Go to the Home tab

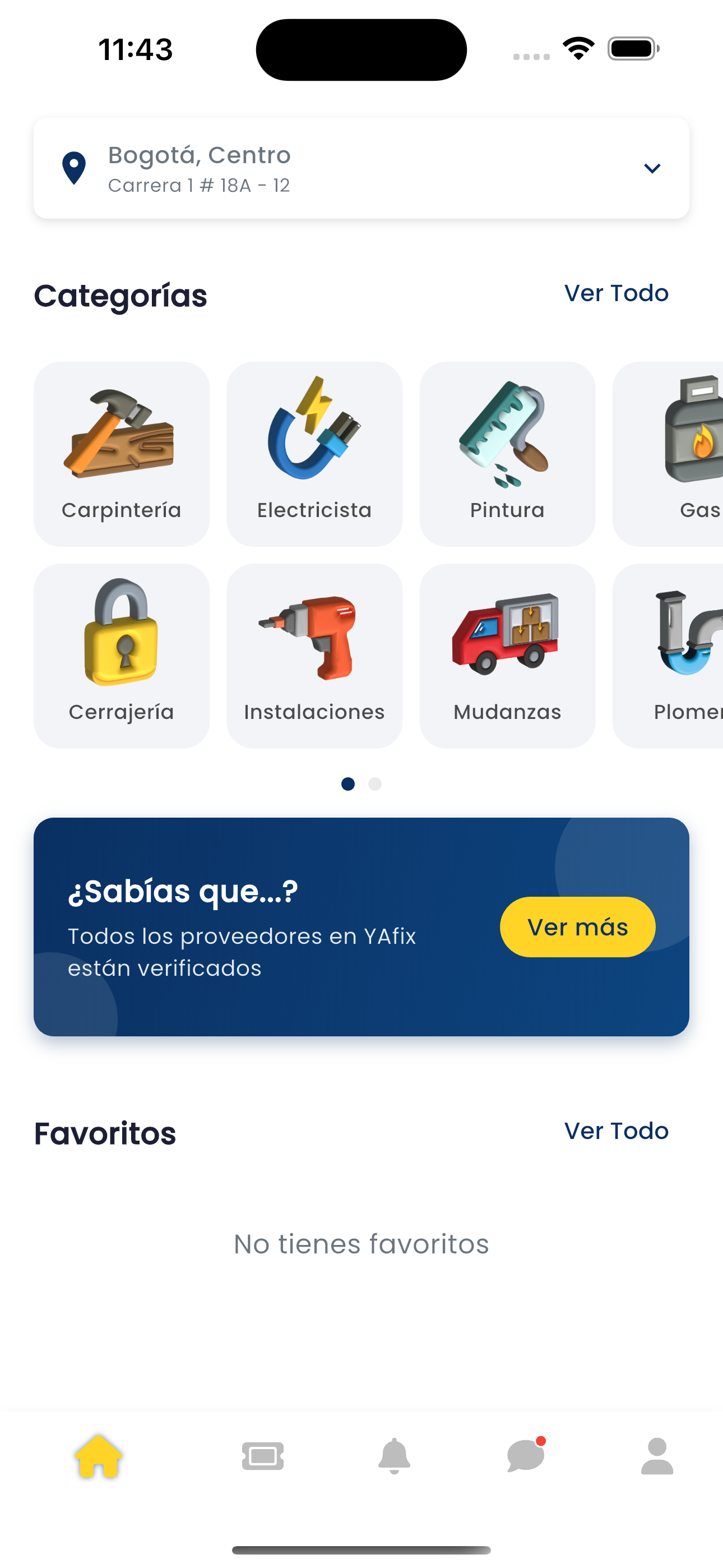(x=98, y=1455)
